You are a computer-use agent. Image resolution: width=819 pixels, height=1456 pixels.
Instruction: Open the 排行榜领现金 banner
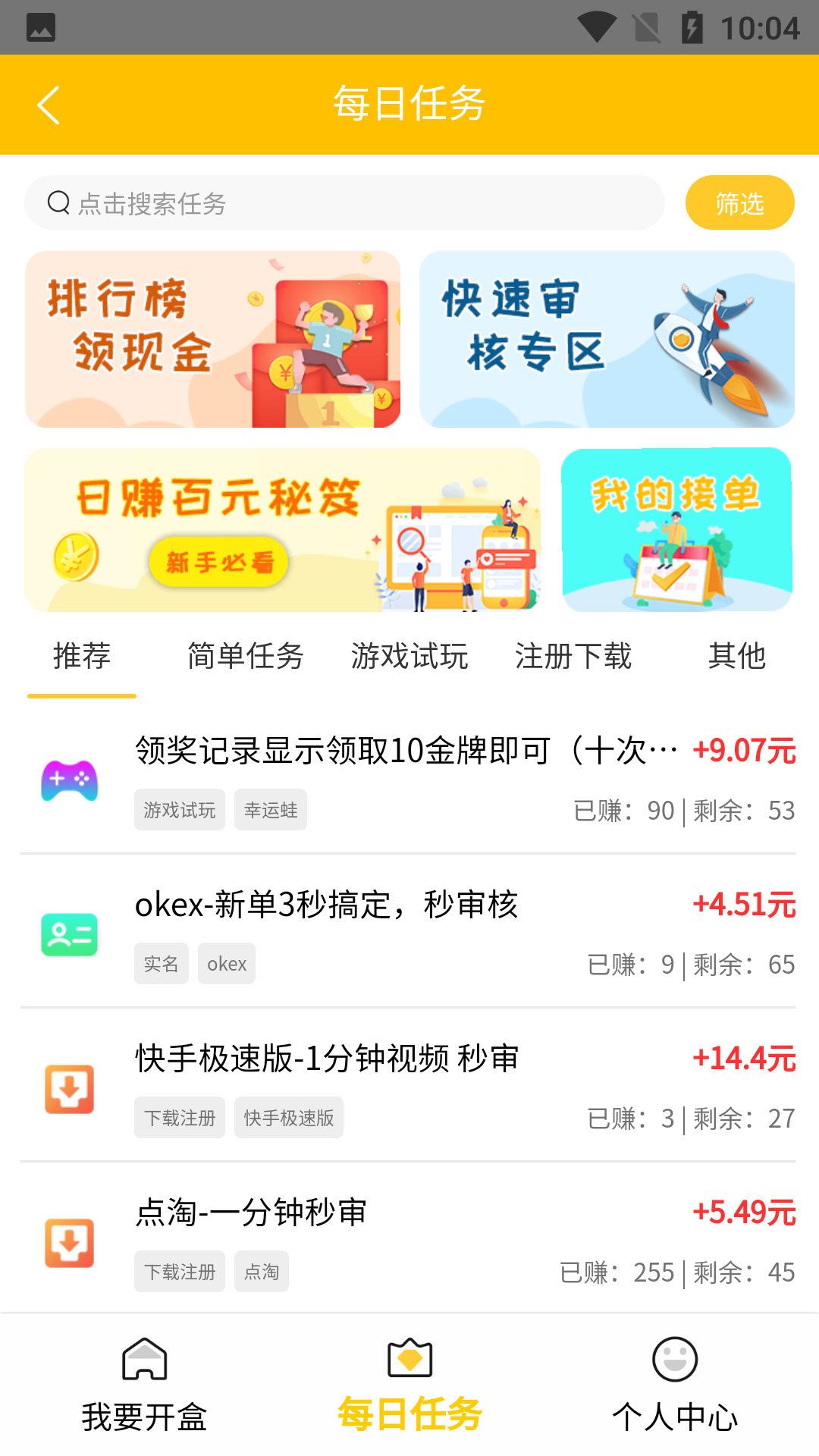click(212, 339)
